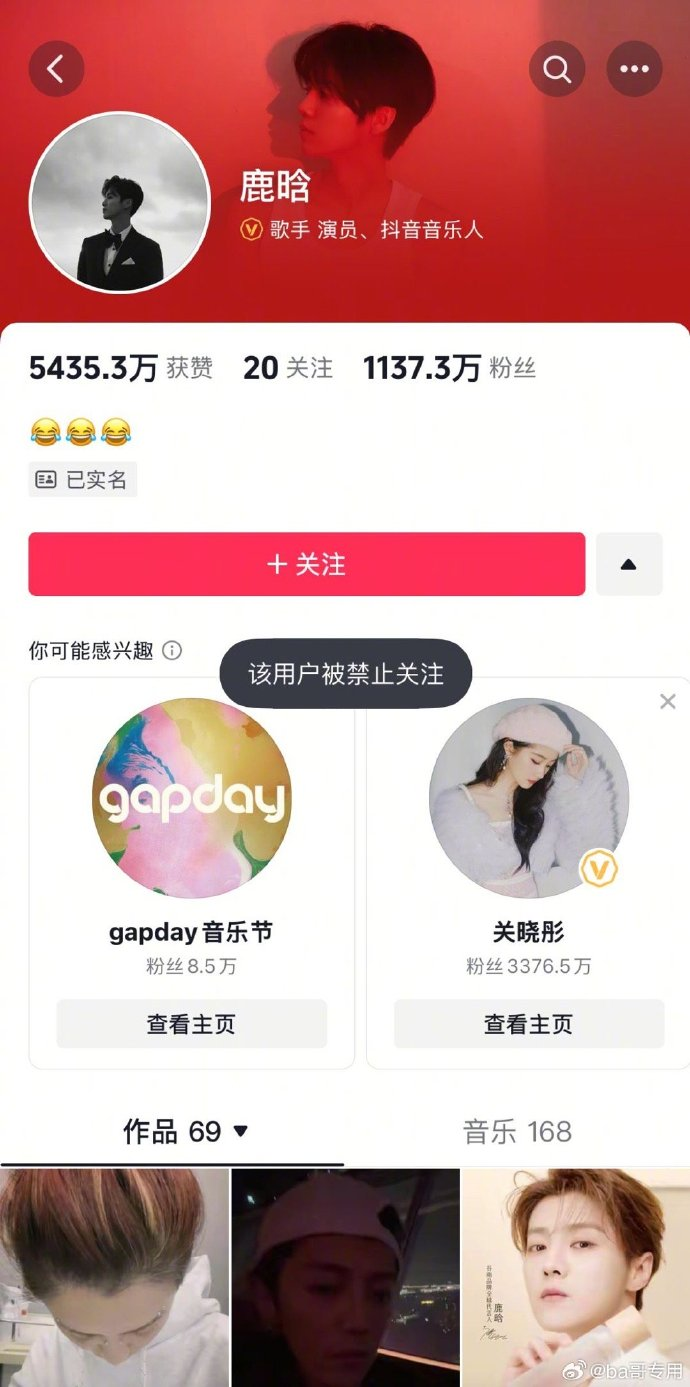Open the three-dot overflow menu
690x1387 pixels.
(x=634, y=69)
